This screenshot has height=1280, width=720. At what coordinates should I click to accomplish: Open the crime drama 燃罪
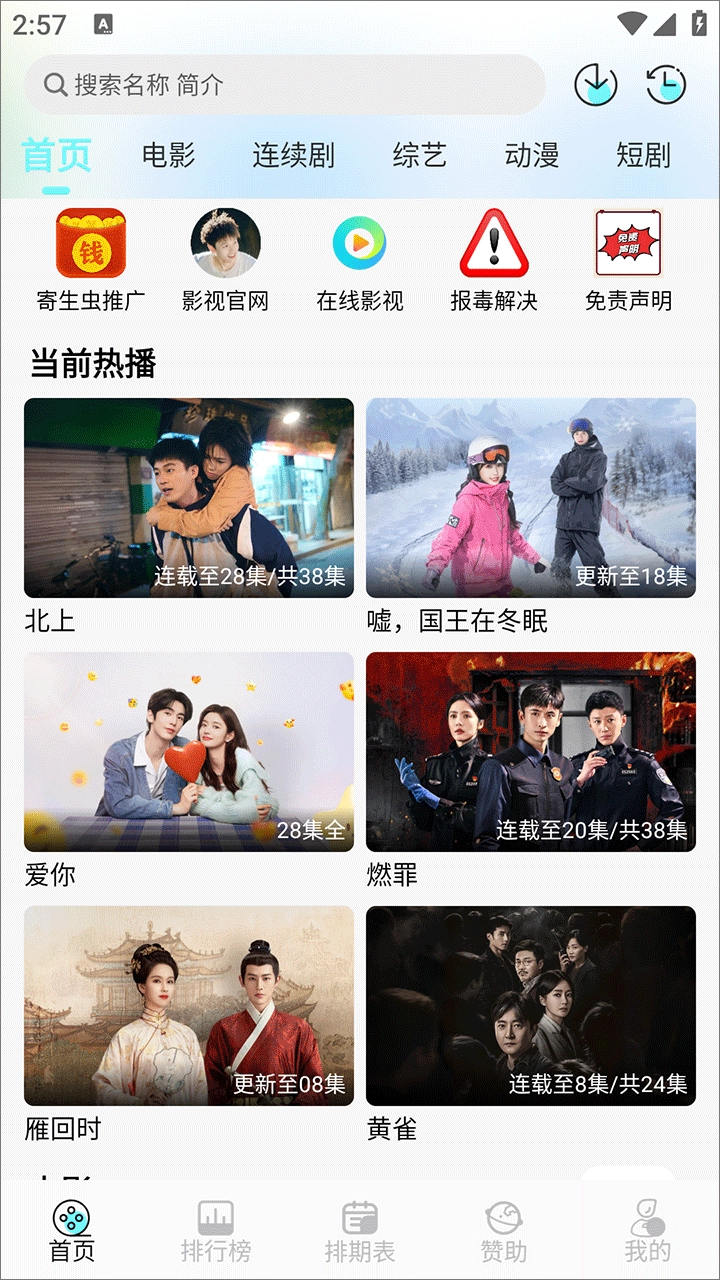tap(531, 752)
